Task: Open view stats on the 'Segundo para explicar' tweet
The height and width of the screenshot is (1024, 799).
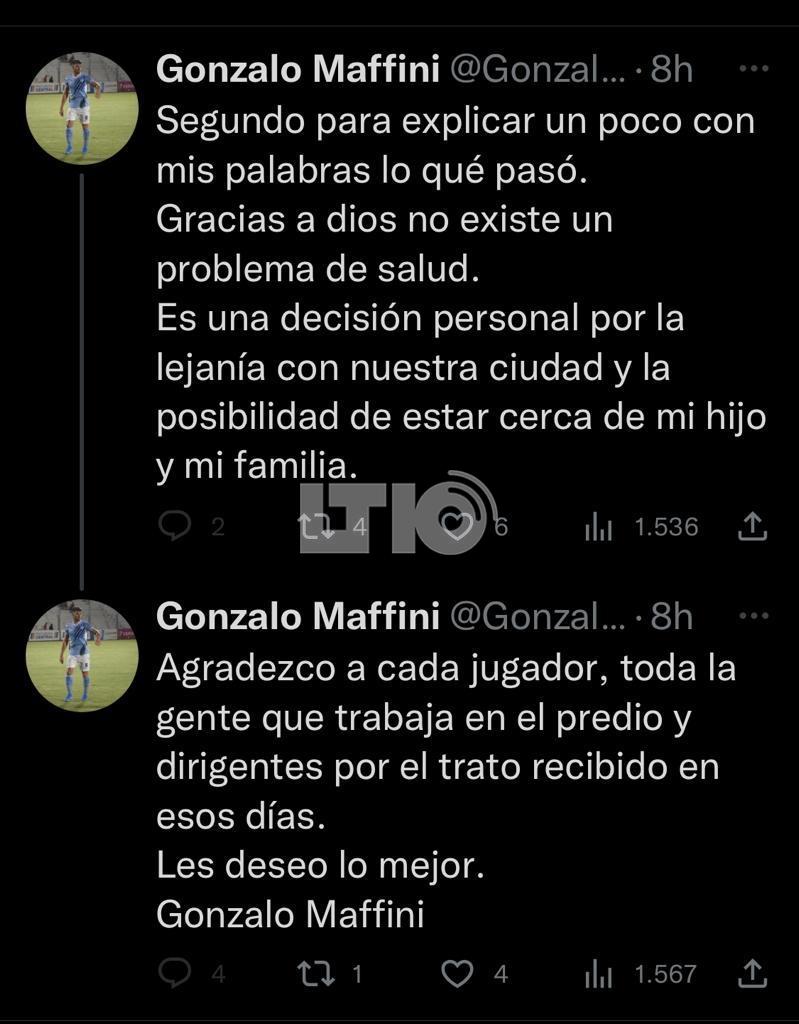Action: tap(599, 527)
